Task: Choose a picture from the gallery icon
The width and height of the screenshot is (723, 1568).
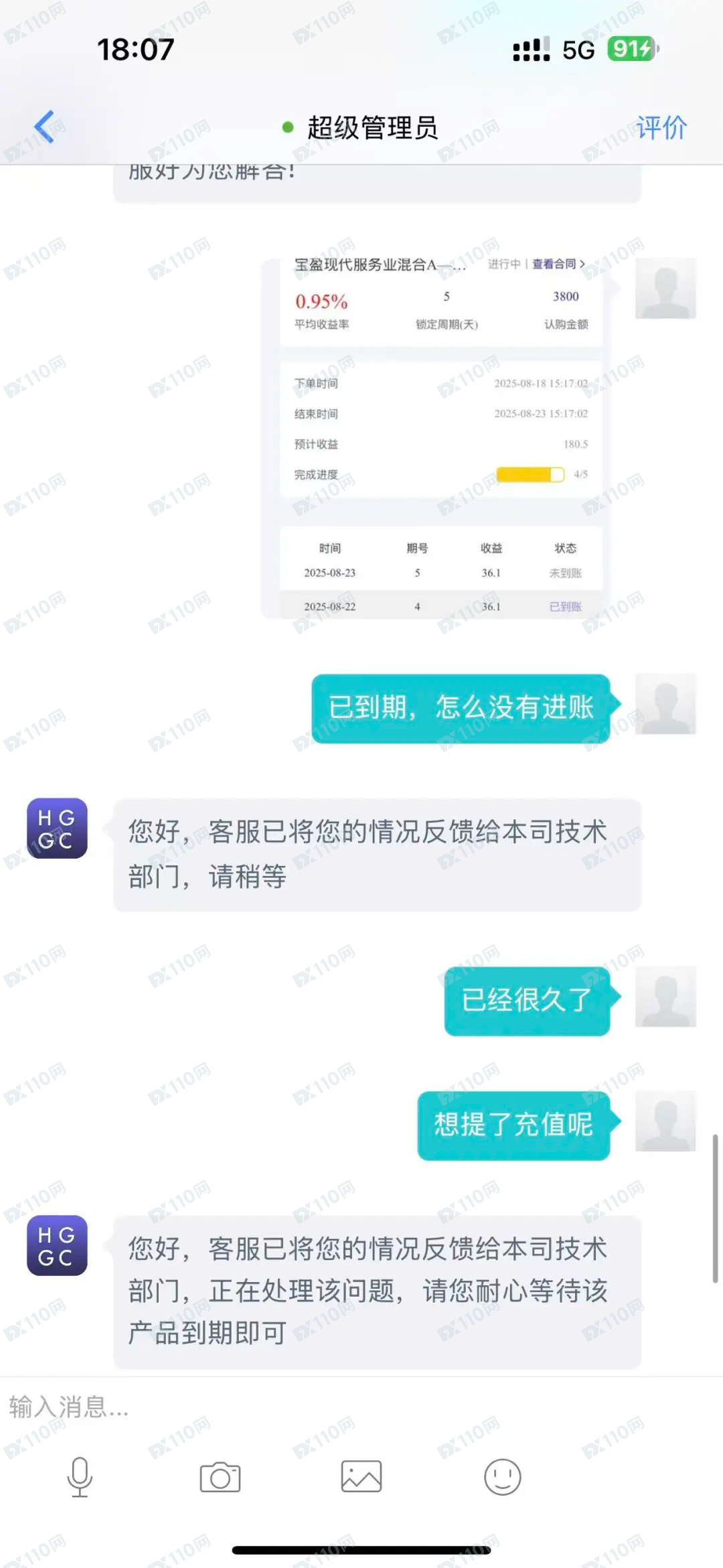Action: [x=361, y=1476]
